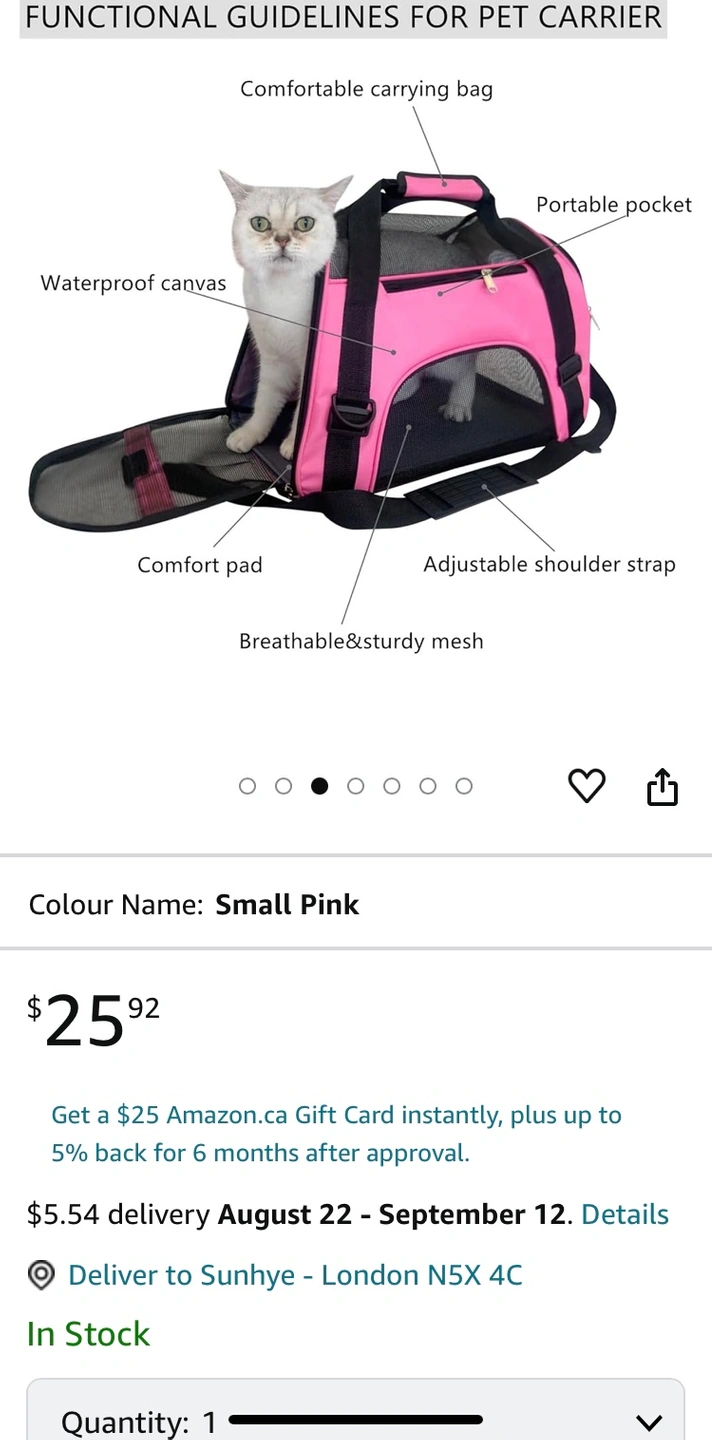Screen dimensions: 712x1440
Task: Add the pet carrier to your wish list
Action: (586, 786)
